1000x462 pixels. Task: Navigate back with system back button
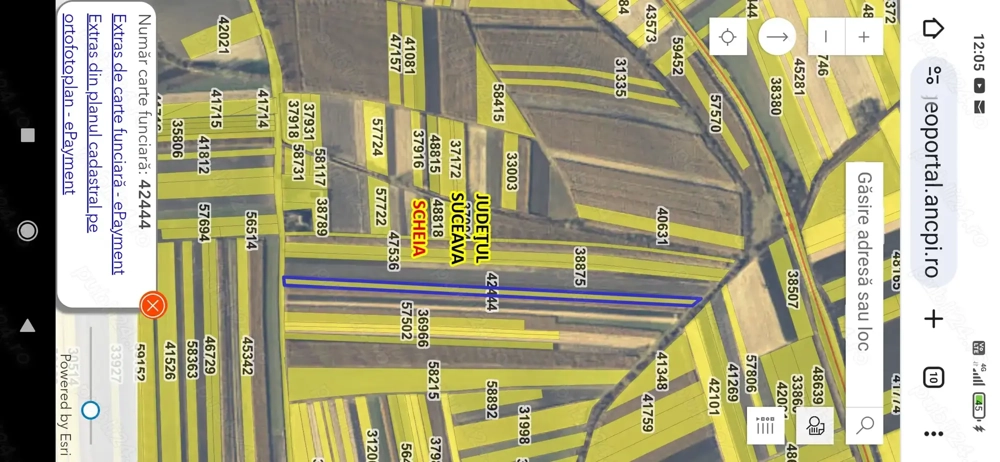click(x=27, y=326)
